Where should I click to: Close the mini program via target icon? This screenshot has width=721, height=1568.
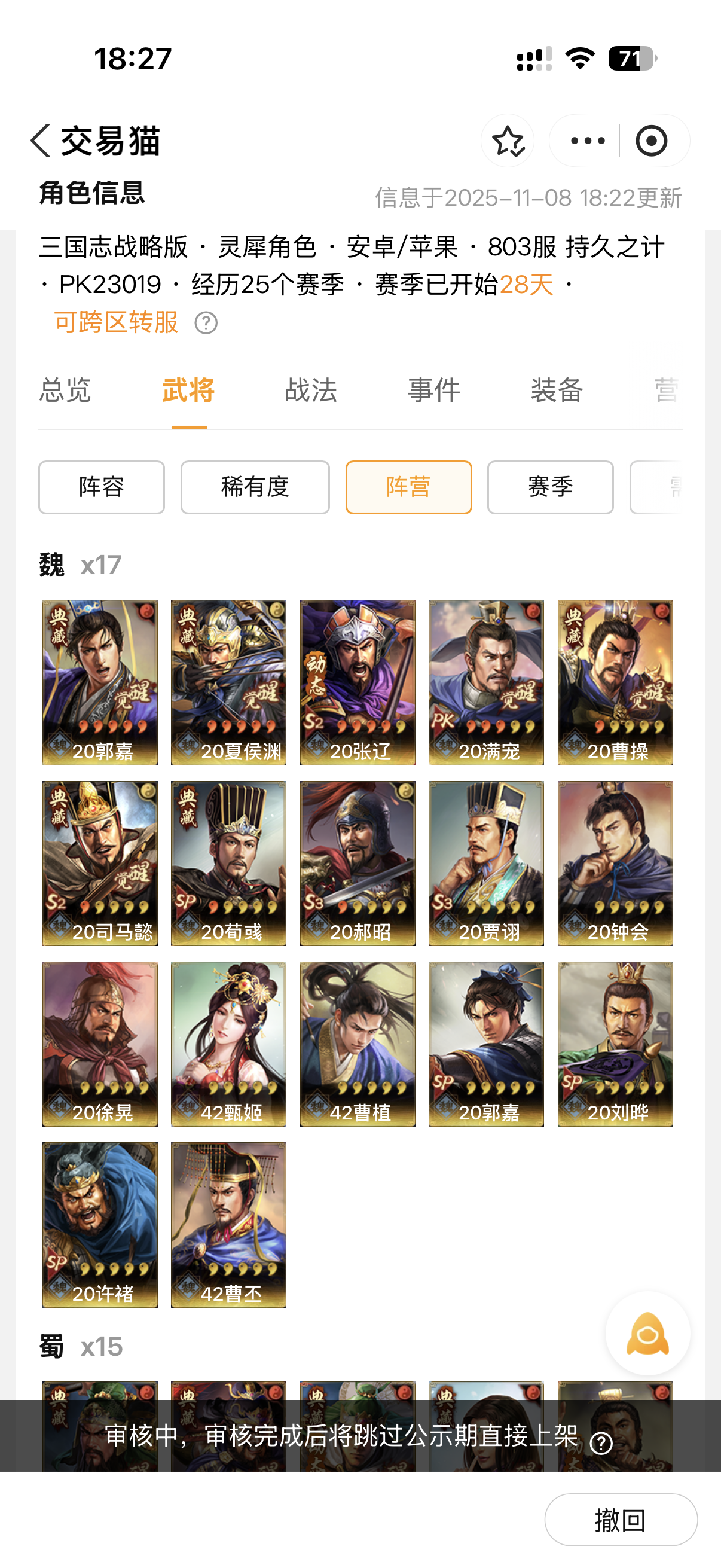point(651,141)
